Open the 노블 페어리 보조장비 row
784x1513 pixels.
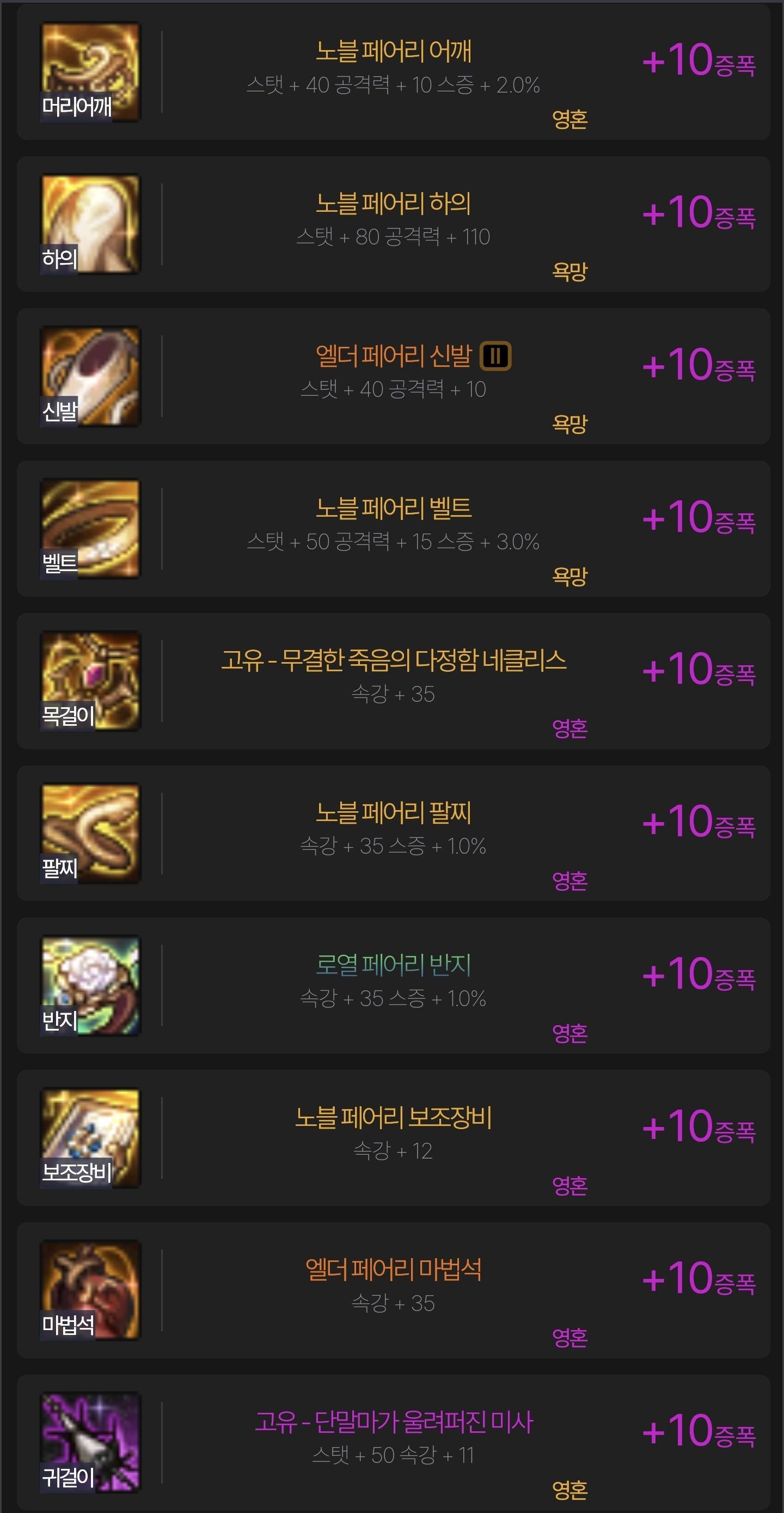tap(394, 1138)
